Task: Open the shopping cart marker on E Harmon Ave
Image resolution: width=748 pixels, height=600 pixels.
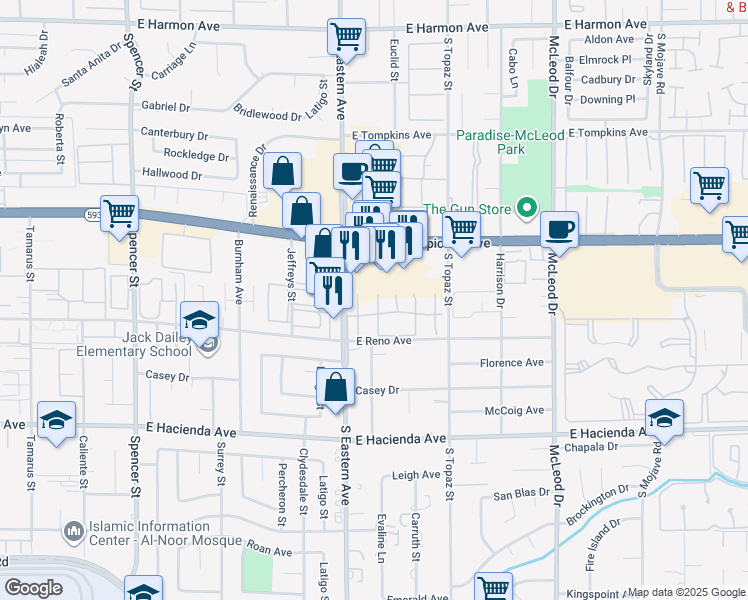Action: [345, 37]
